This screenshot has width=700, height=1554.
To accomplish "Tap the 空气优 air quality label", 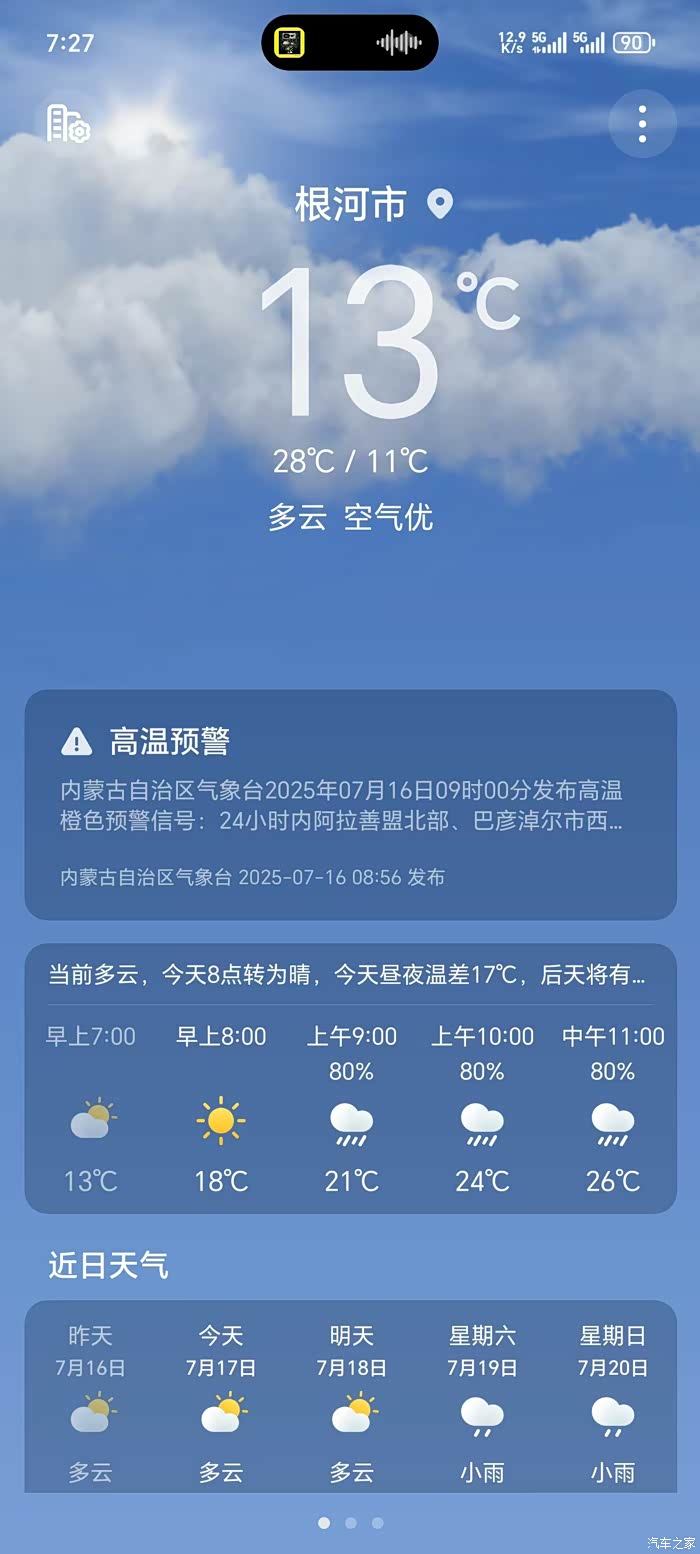I will pos(389,518).
